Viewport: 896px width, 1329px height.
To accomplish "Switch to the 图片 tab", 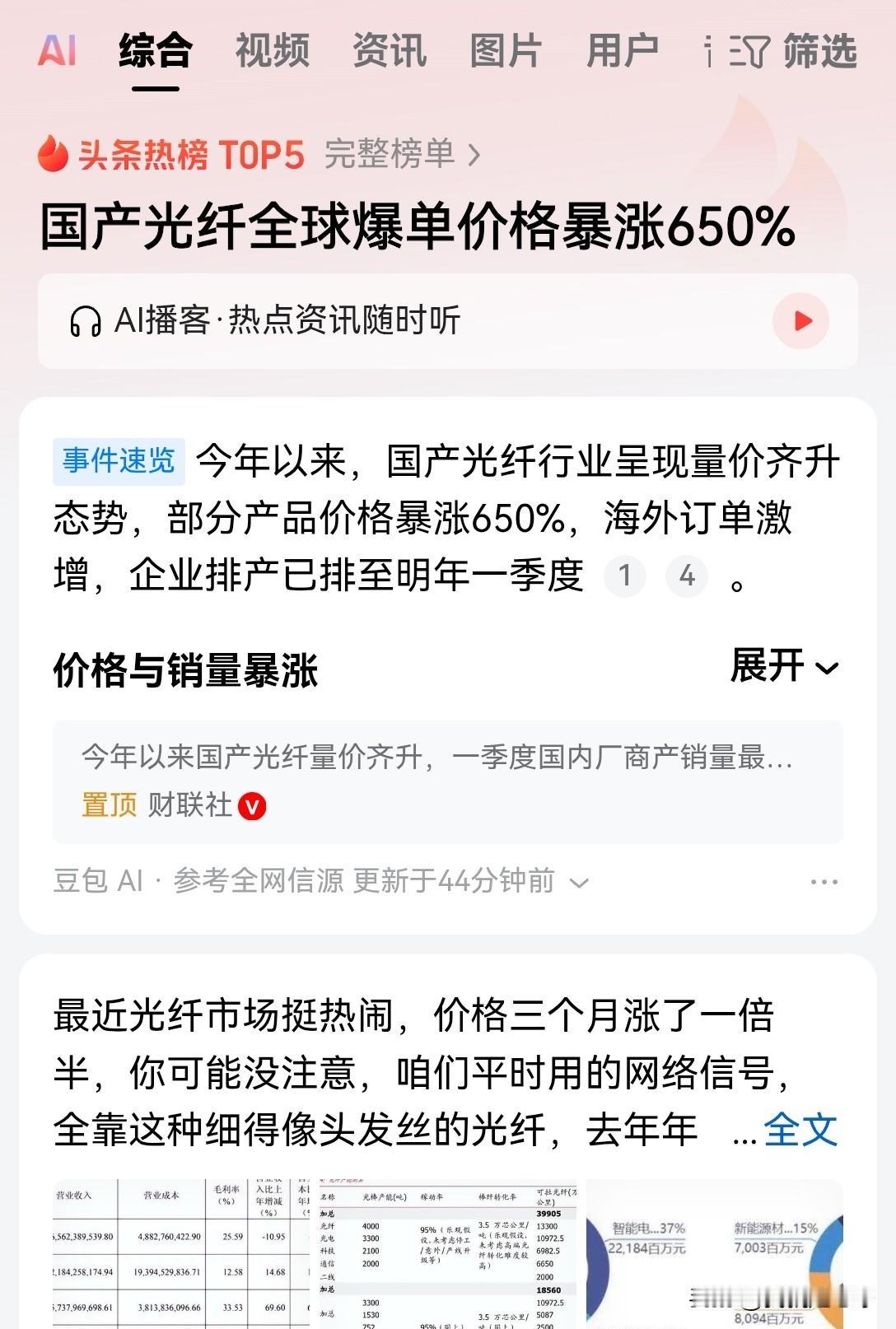I will [505, 52].
